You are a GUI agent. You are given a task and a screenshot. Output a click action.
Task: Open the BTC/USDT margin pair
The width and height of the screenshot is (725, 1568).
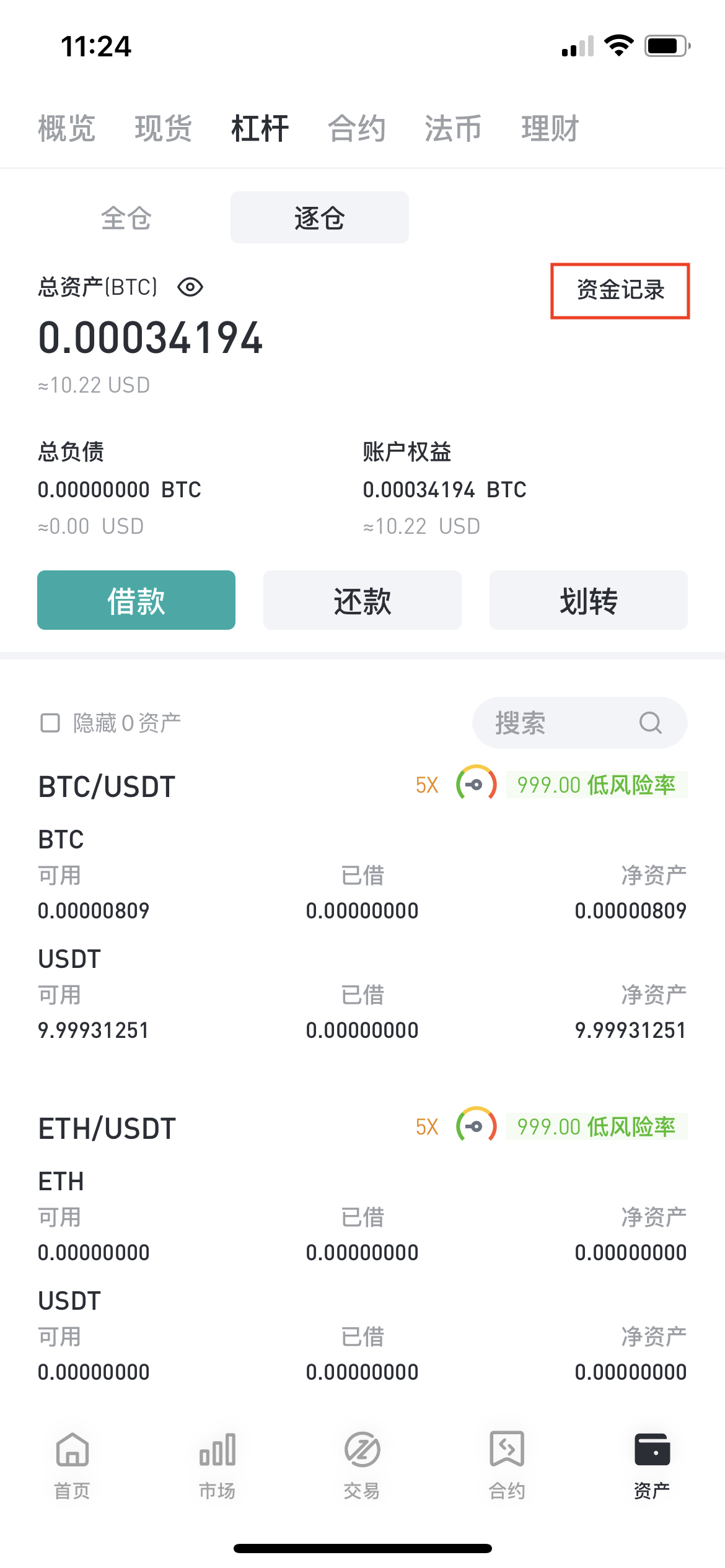click(107, 786)
